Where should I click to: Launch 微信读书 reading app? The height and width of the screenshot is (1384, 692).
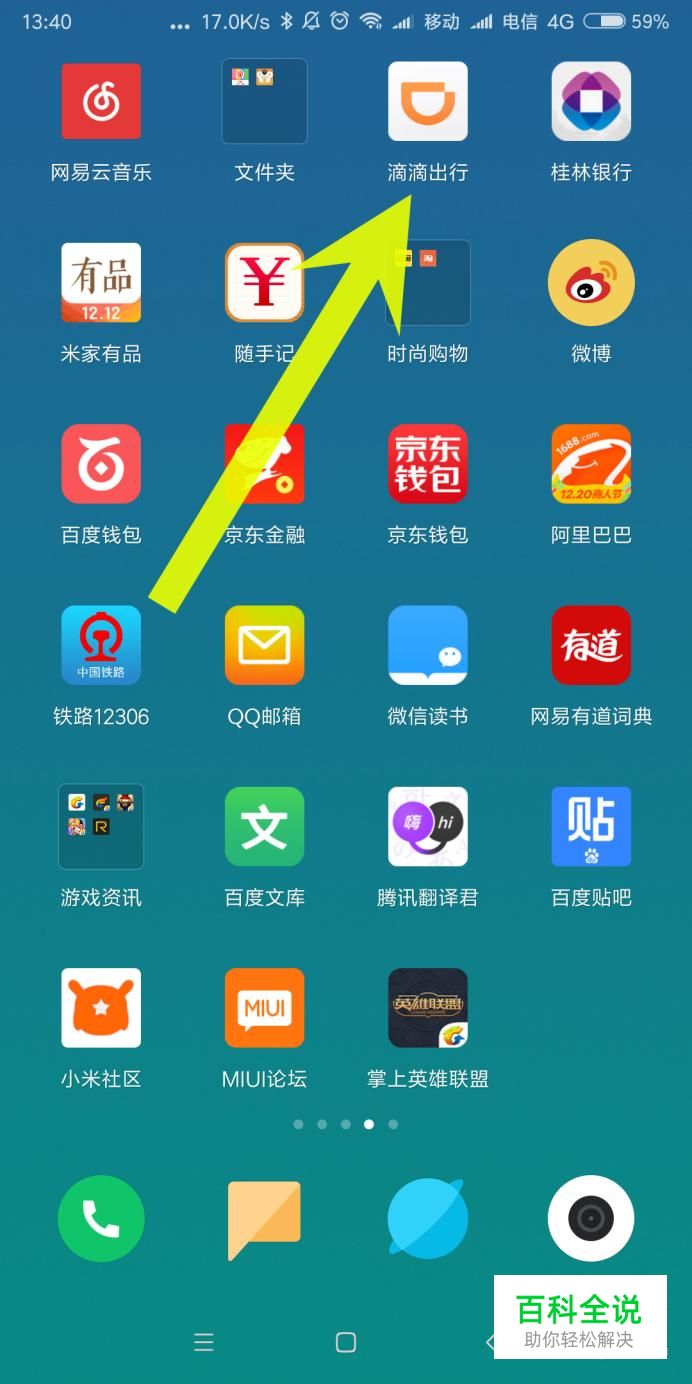tap(427, 645)
